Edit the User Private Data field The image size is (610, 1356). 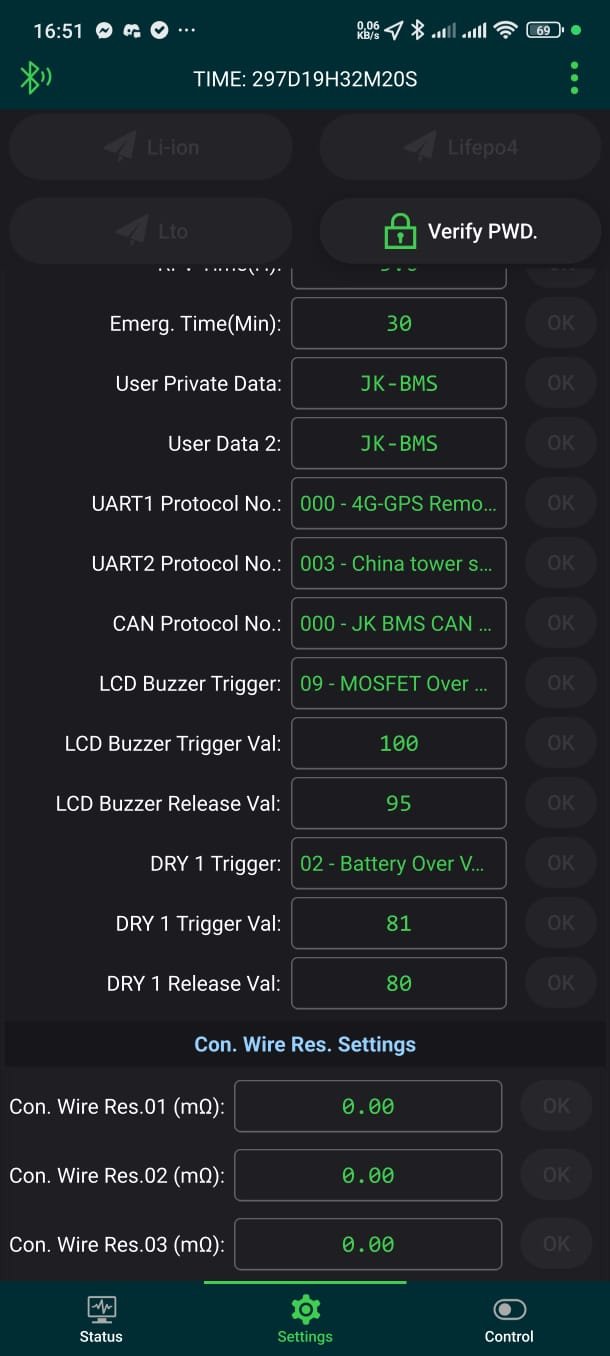(x=398, y=383)
